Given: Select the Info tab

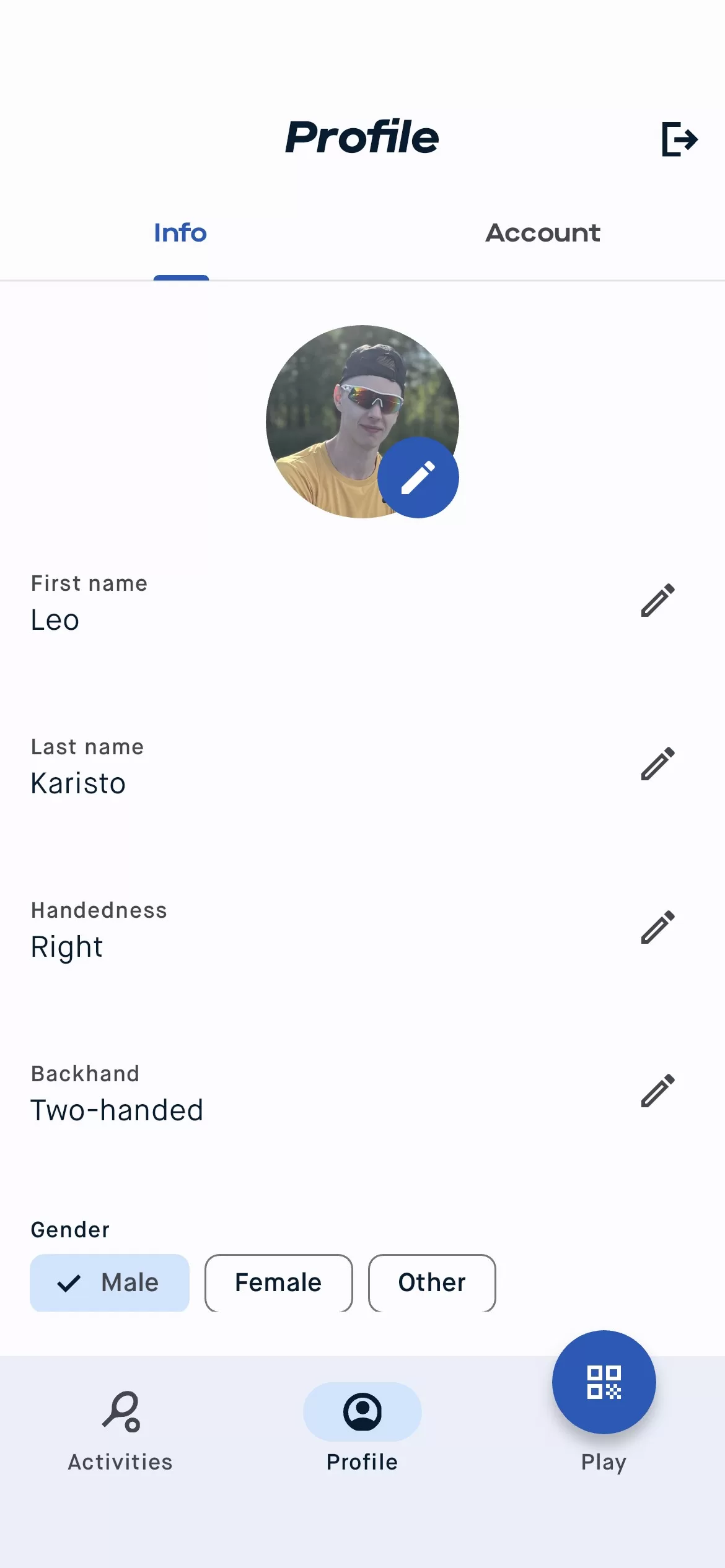Looking at the screenshot, I should (180, 233).
